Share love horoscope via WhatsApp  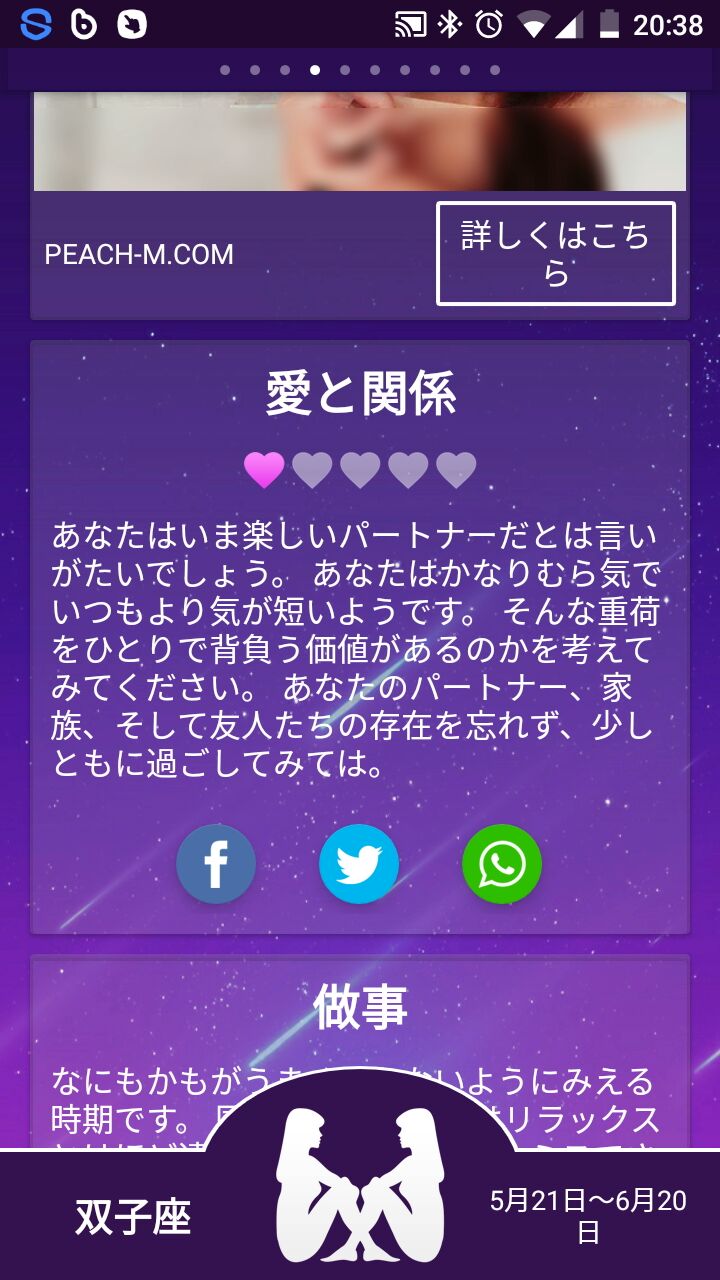pyautogui.click(x=502, y=864)
